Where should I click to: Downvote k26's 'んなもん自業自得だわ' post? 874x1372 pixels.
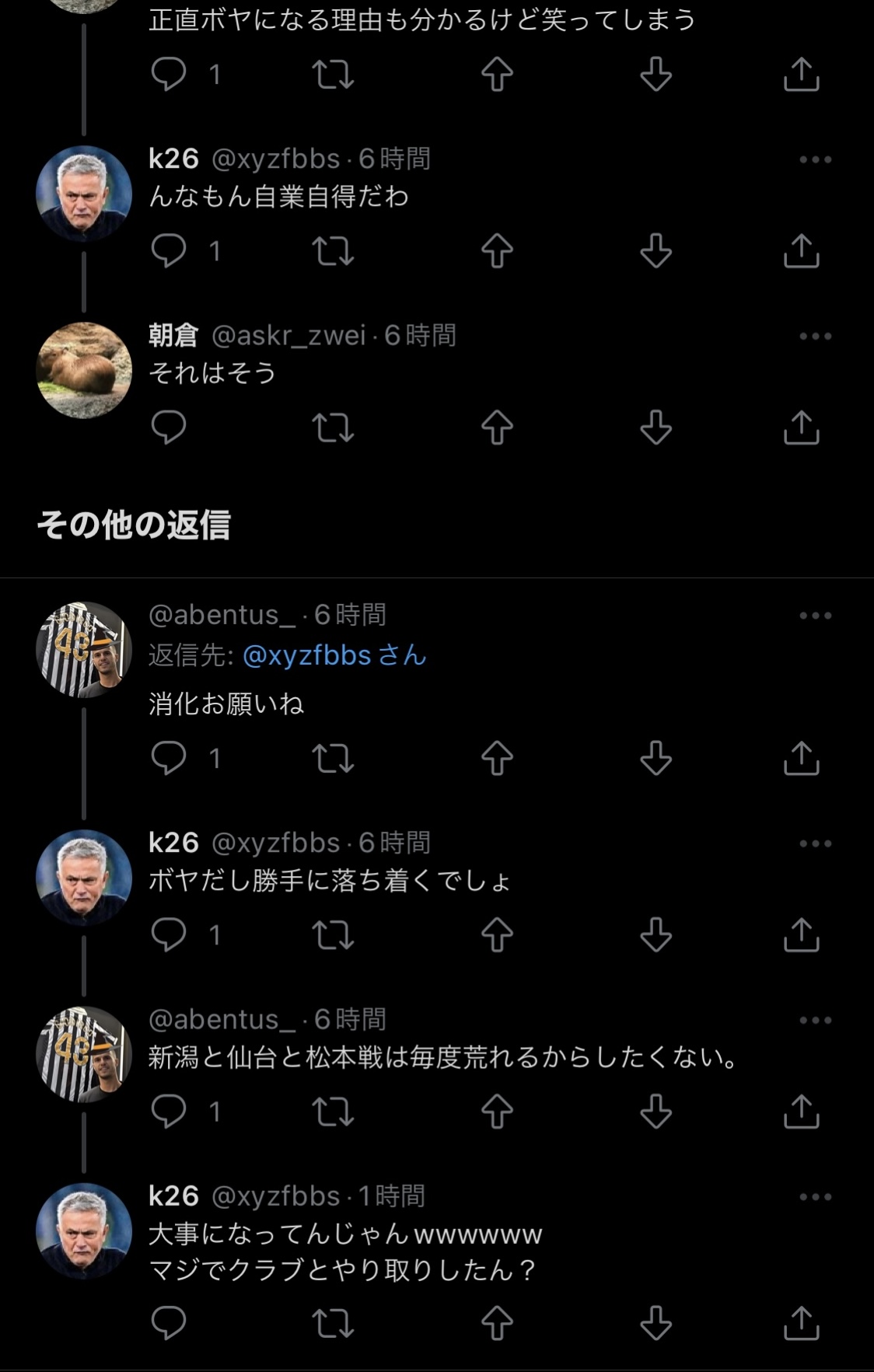tap(655, 250)
